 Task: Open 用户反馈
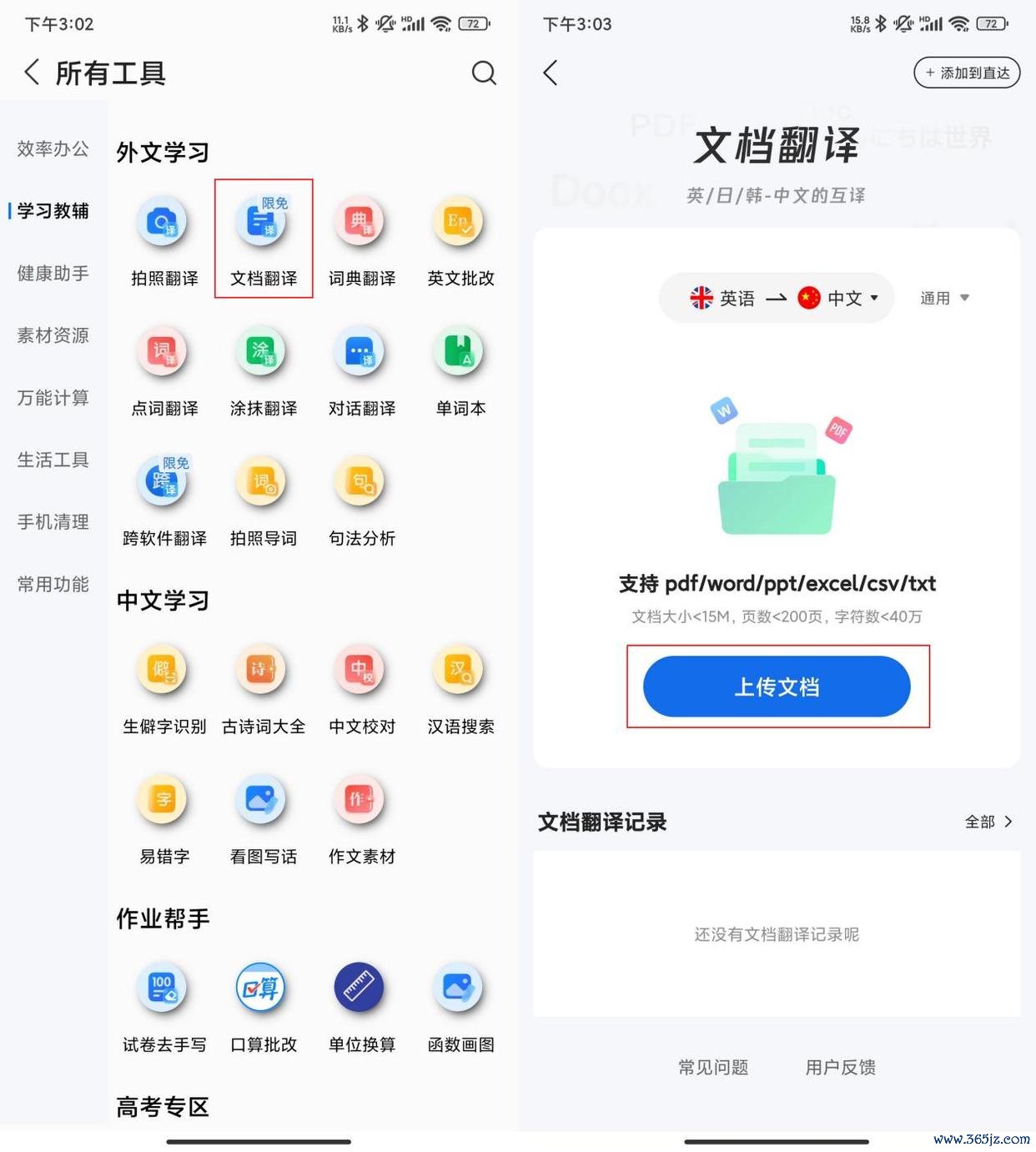point(840,1067)
